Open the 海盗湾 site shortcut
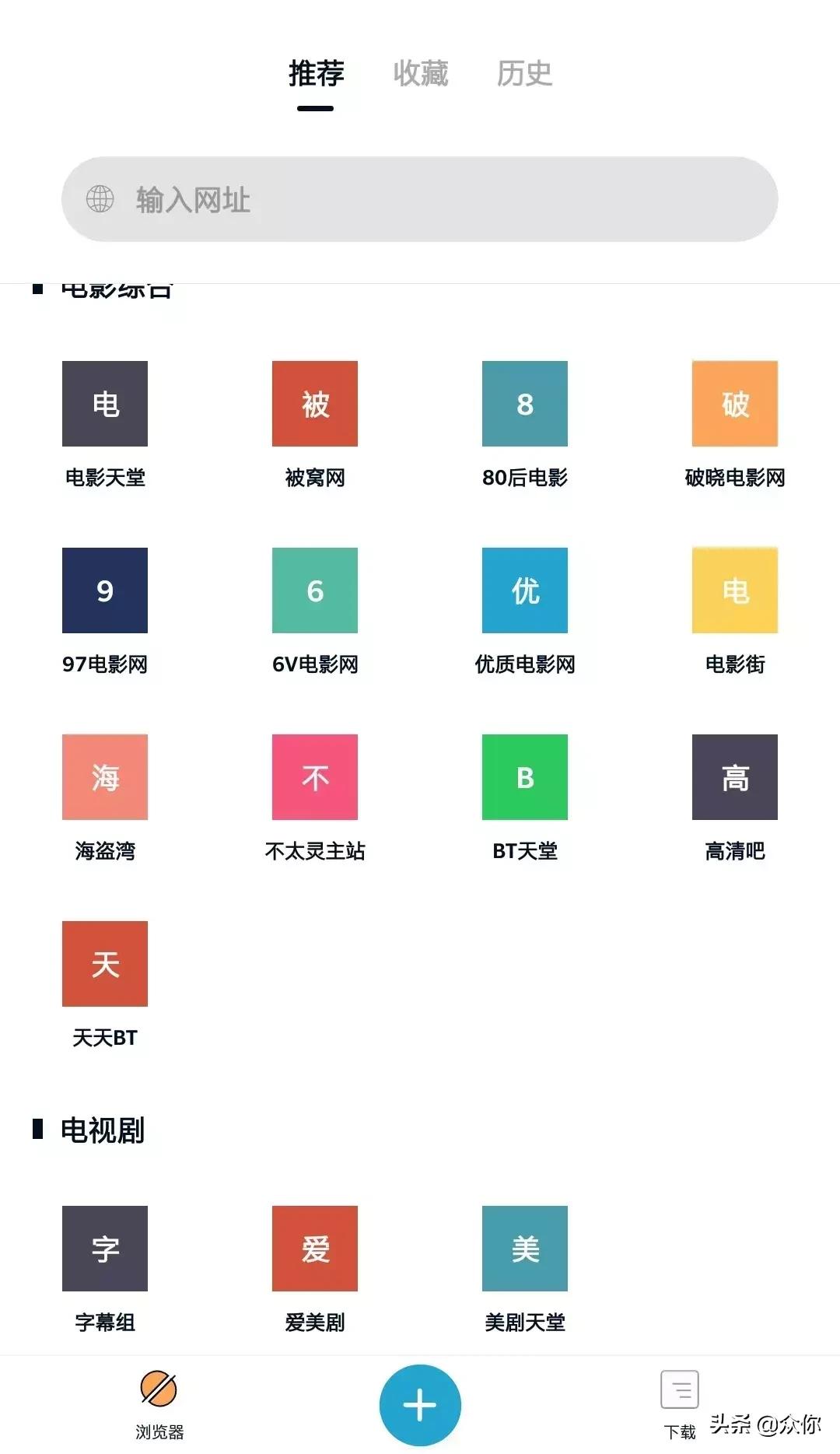The width and height of the screenshot is (840, 1454). click(x=104, y=776)
